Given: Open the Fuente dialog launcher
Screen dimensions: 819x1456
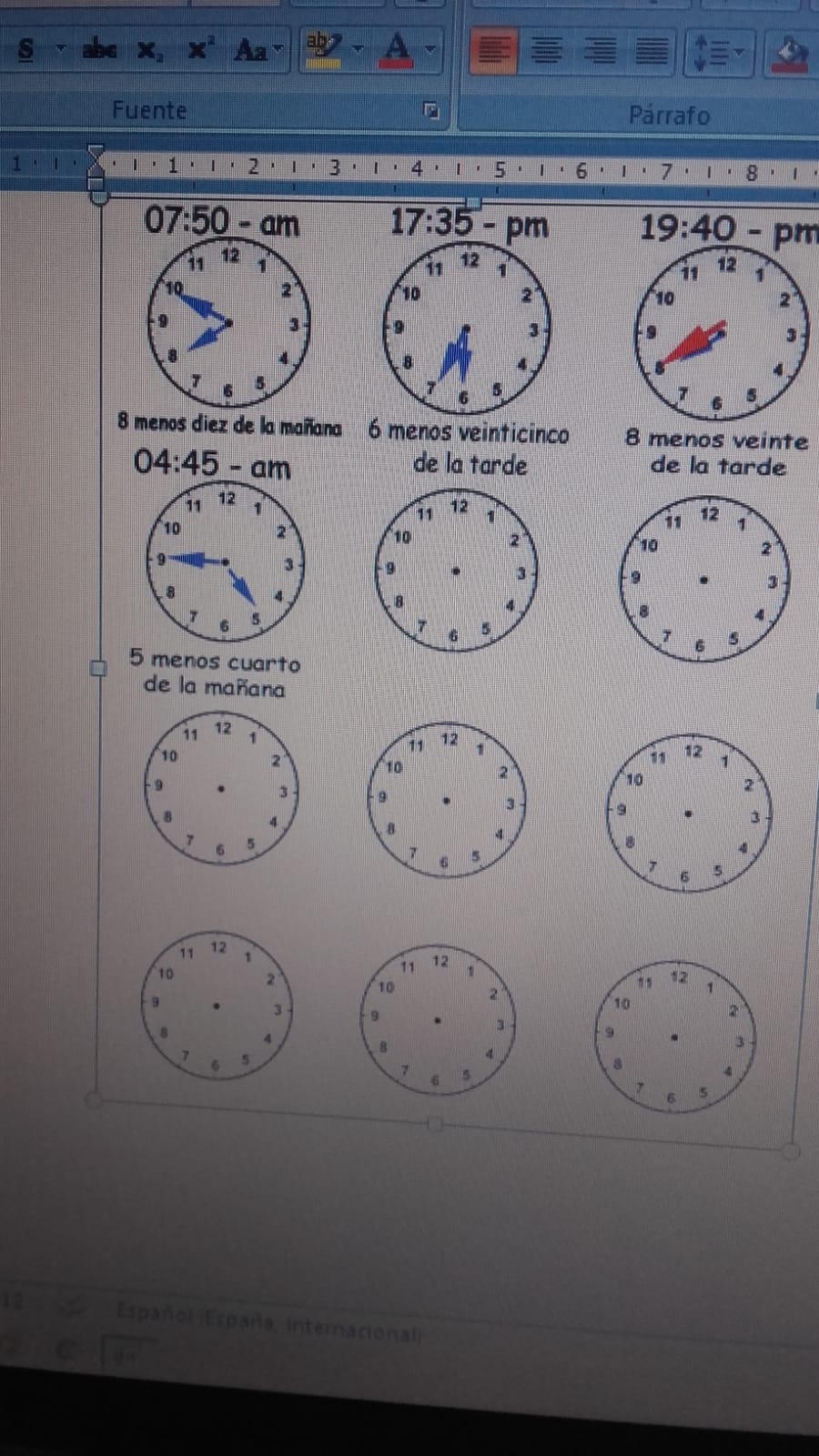Looking at the screenshot, I should point(431,111).
